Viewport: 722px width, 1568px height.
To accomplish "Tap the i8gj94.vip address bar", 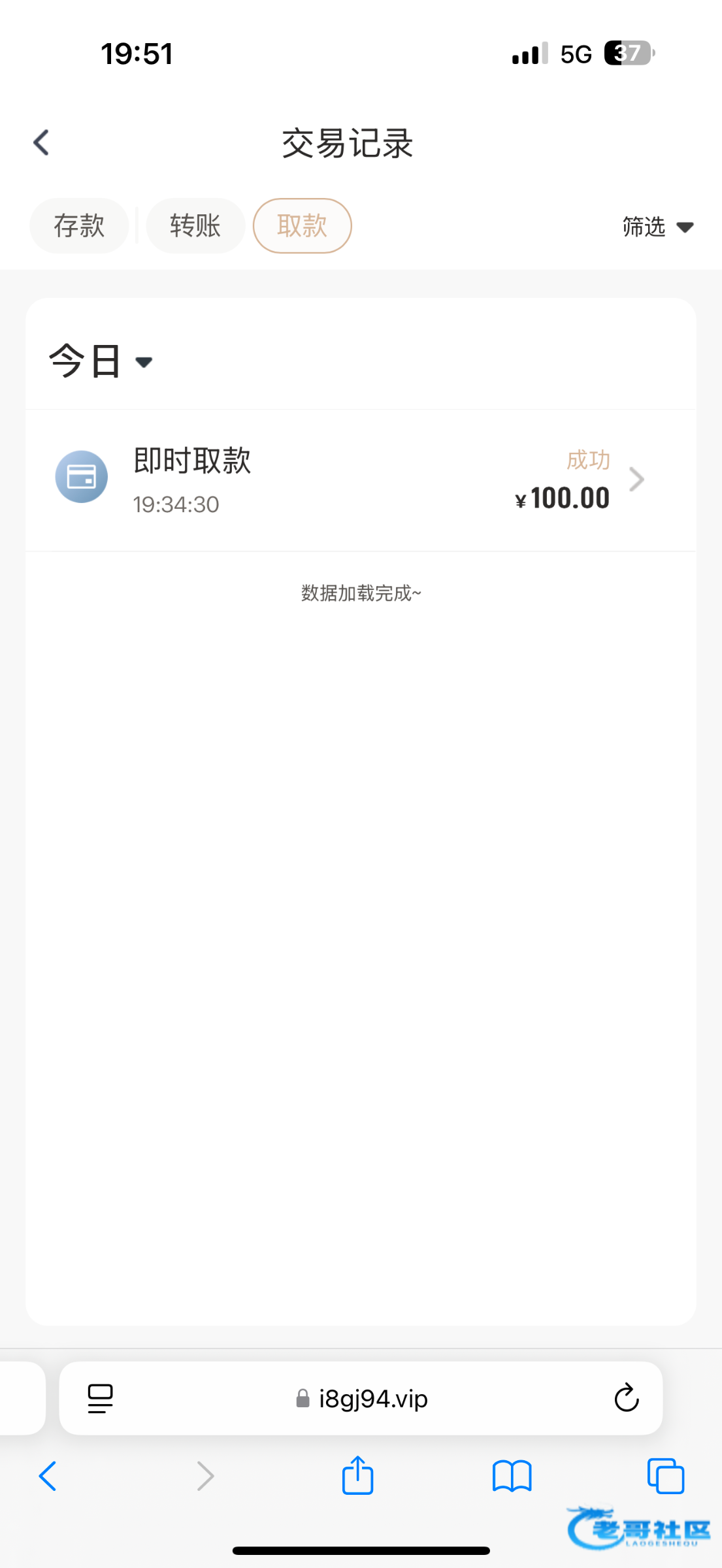I will pyautogui.click(x=361, y=1399).
